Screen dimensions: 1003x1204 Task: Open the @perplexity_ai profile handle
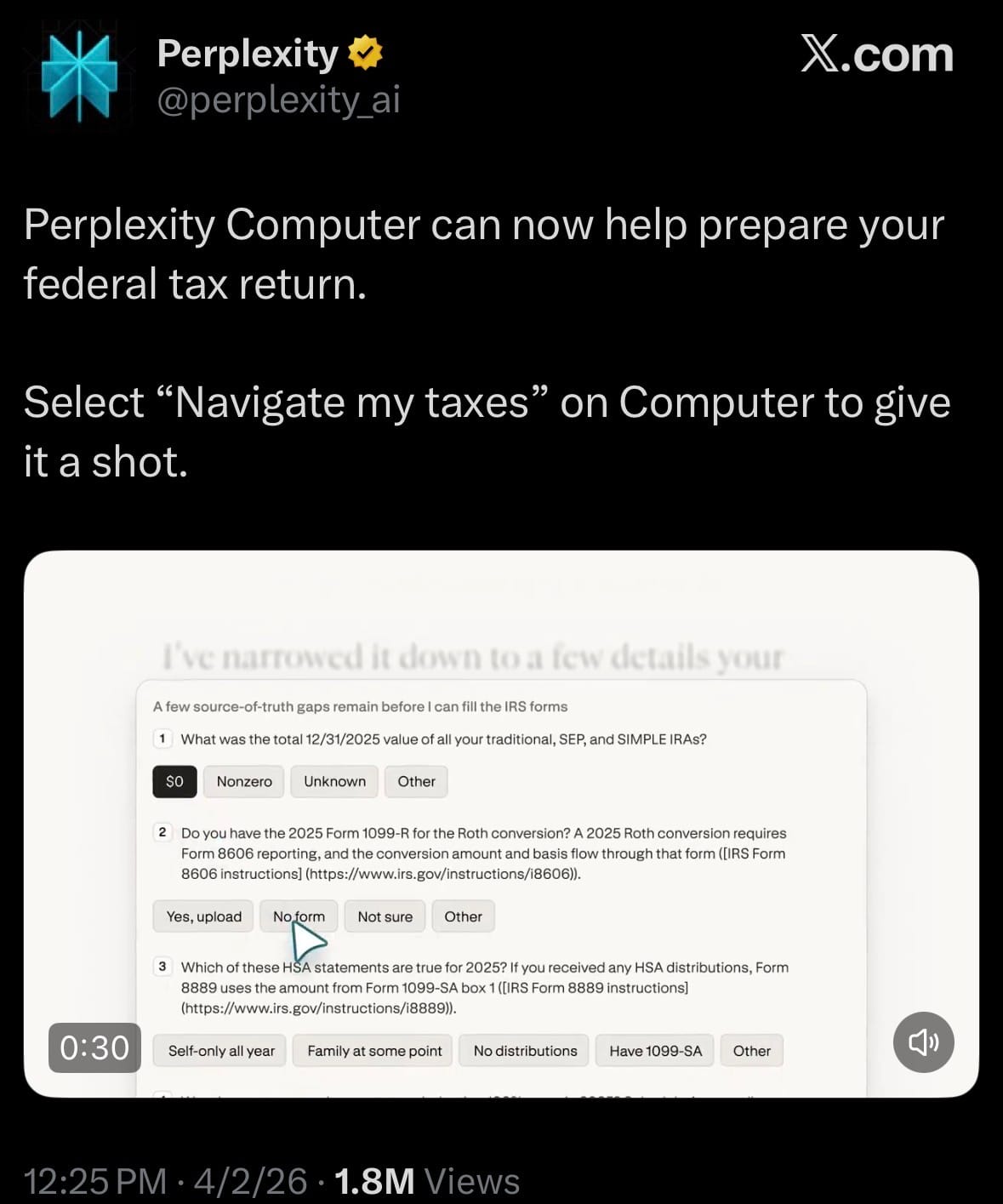click(278, 100)
